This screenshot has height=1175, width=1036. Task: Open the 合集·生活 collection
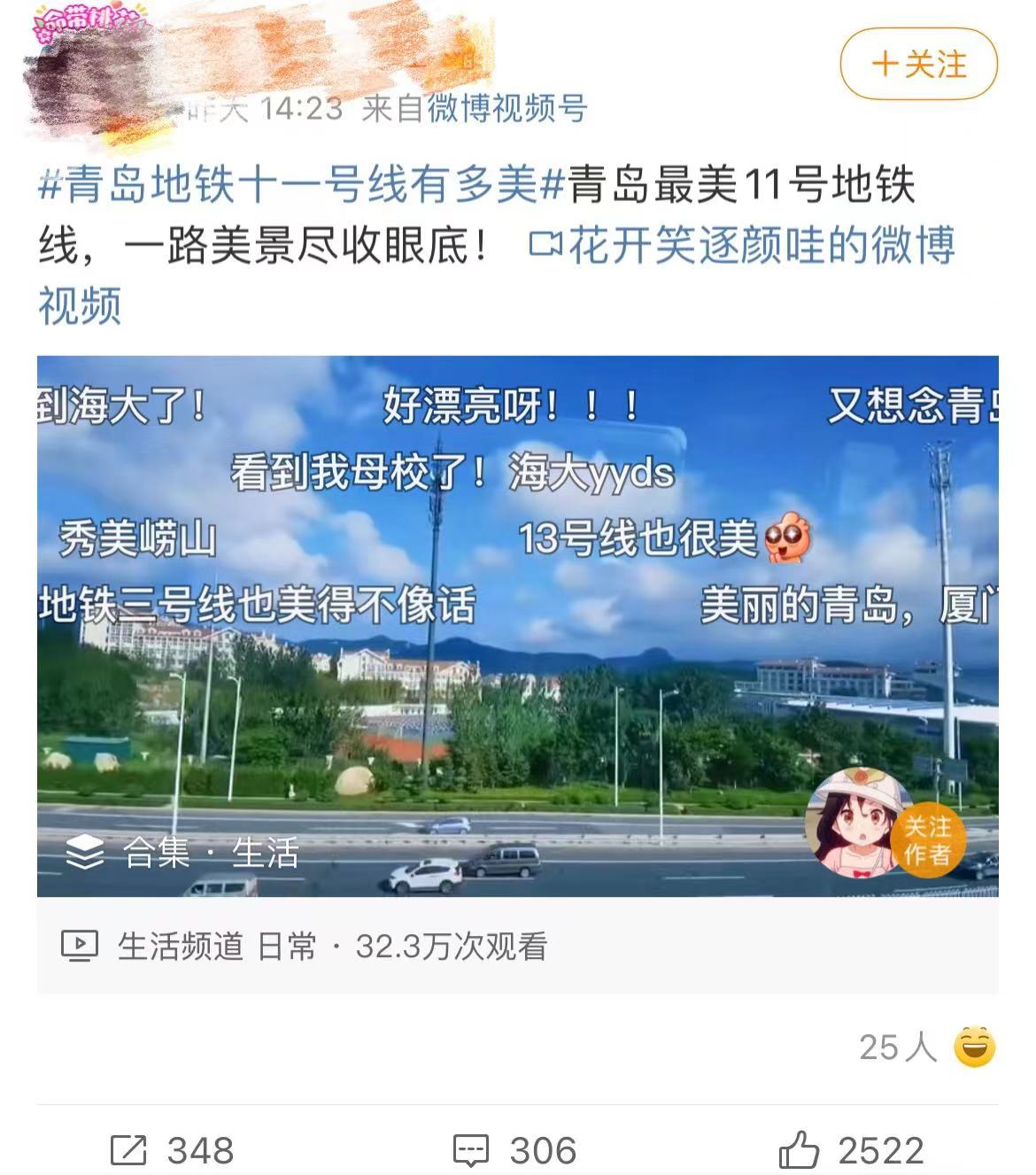pos(183,853)
